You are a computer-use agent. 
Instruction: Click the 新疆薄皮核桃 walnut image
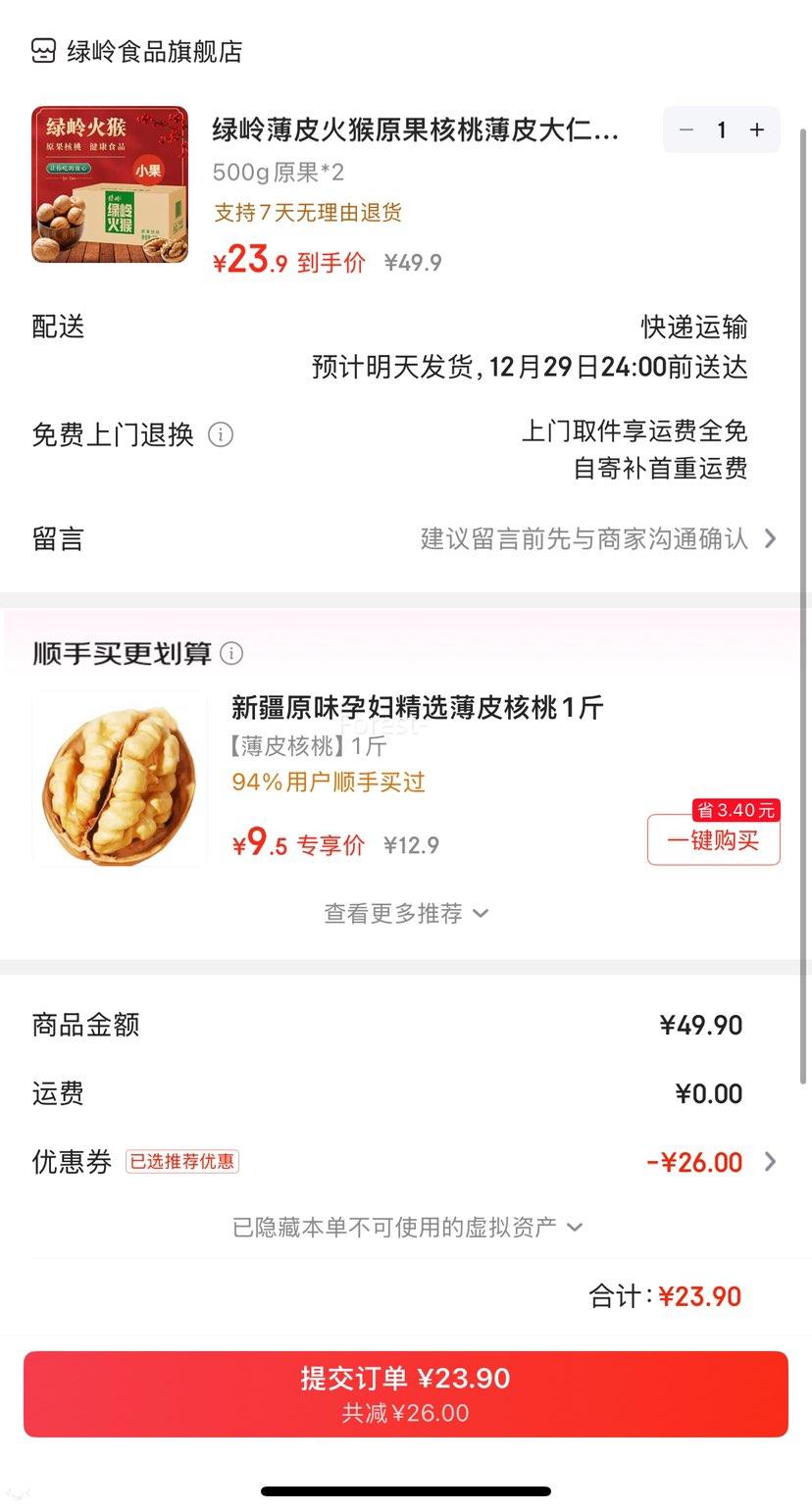pos(119,778)
